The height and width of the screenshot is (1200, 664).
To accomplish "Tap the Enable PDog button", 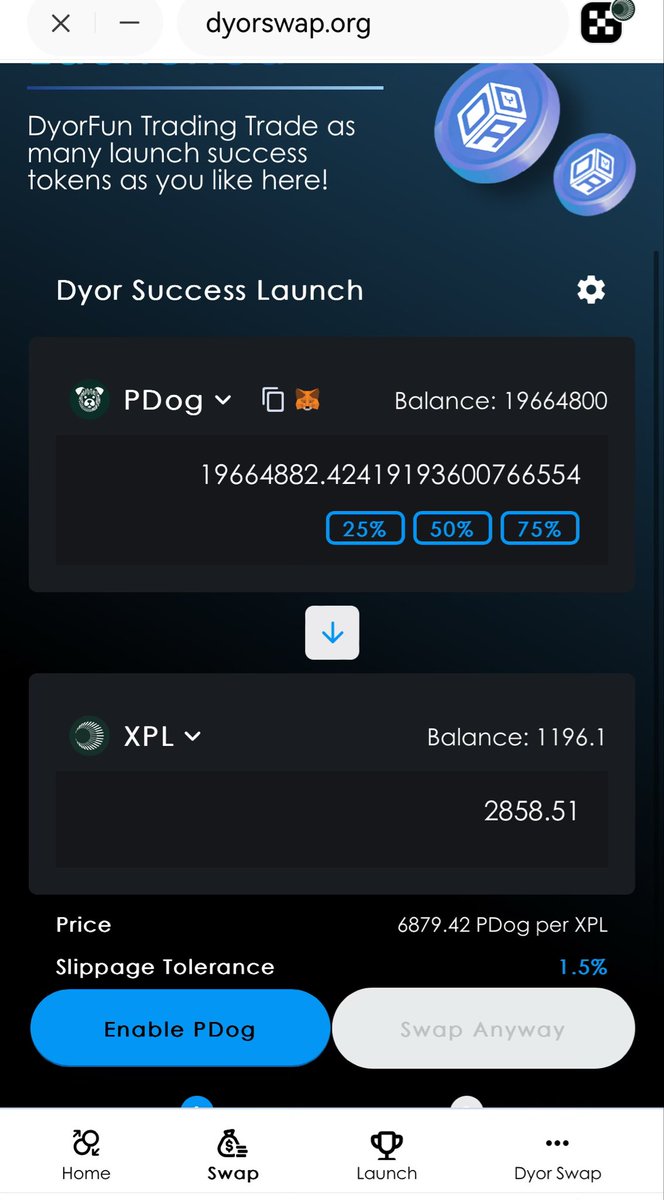I will click(x=180, y=1029).
